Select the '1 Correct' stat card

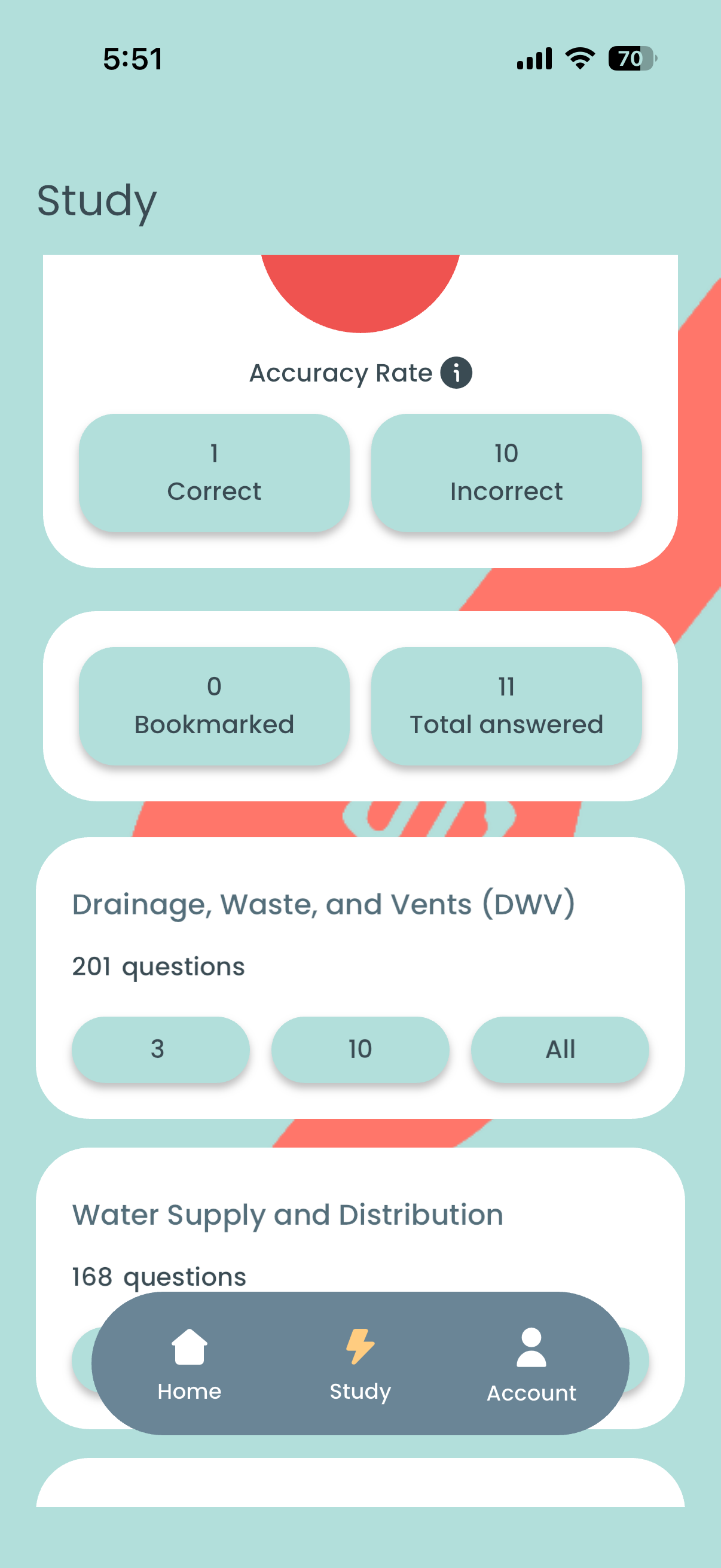213,472
